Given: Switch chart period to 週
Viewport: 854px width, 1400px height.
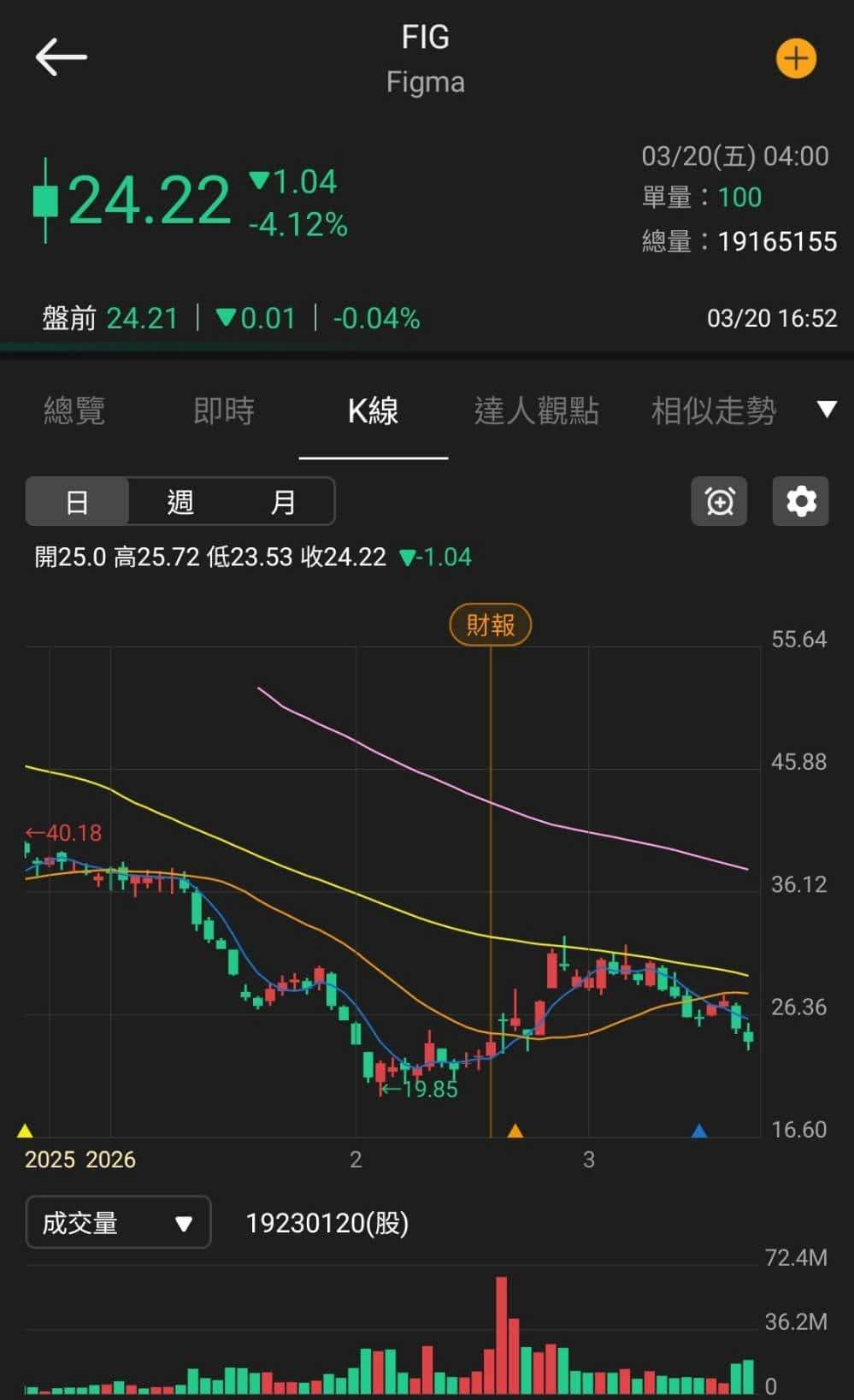Looking at the screenshot, I should [x=179, y=501].
